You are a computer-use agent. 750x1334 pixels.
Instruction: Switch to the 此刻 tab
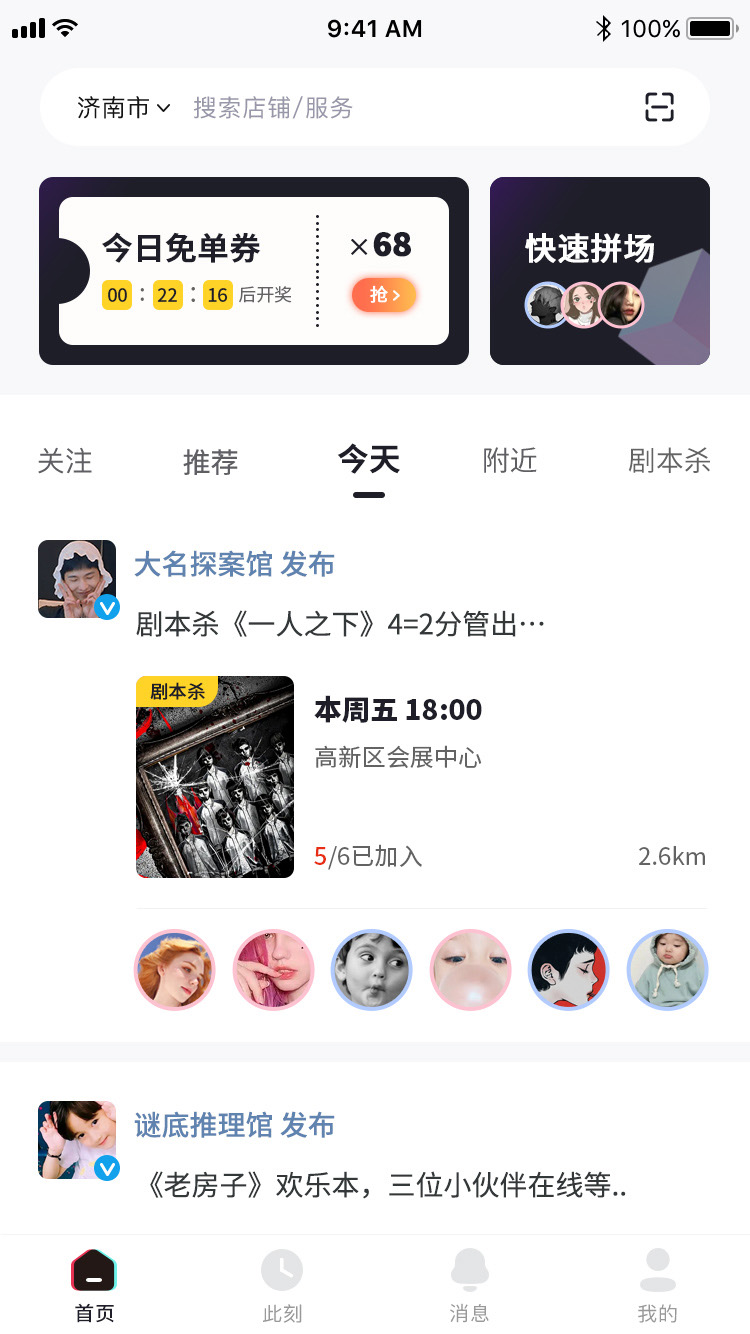point(282,1287)
